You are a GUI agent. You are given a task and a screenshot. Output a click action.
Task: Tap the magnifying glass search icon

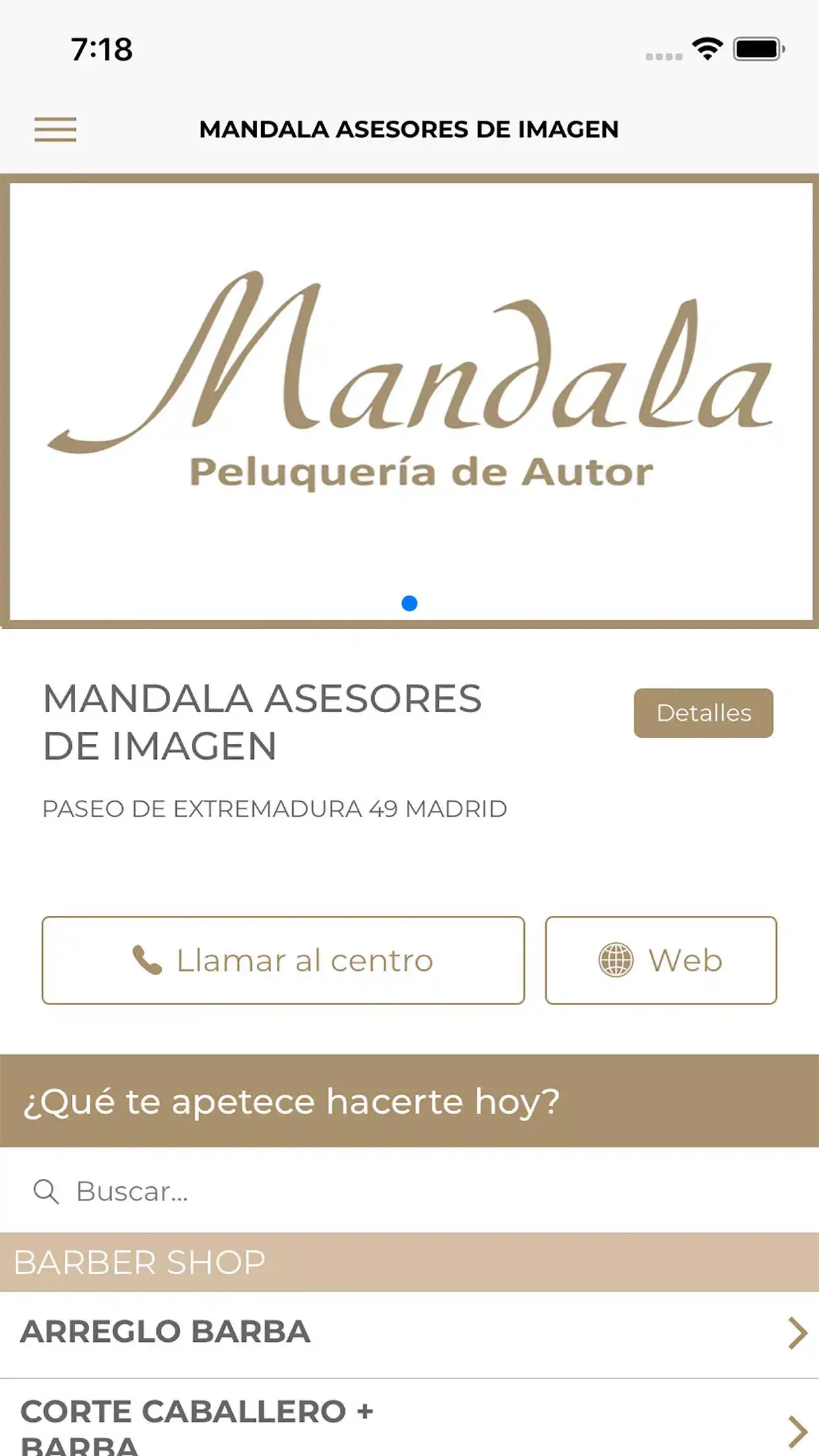(45, 1191)
